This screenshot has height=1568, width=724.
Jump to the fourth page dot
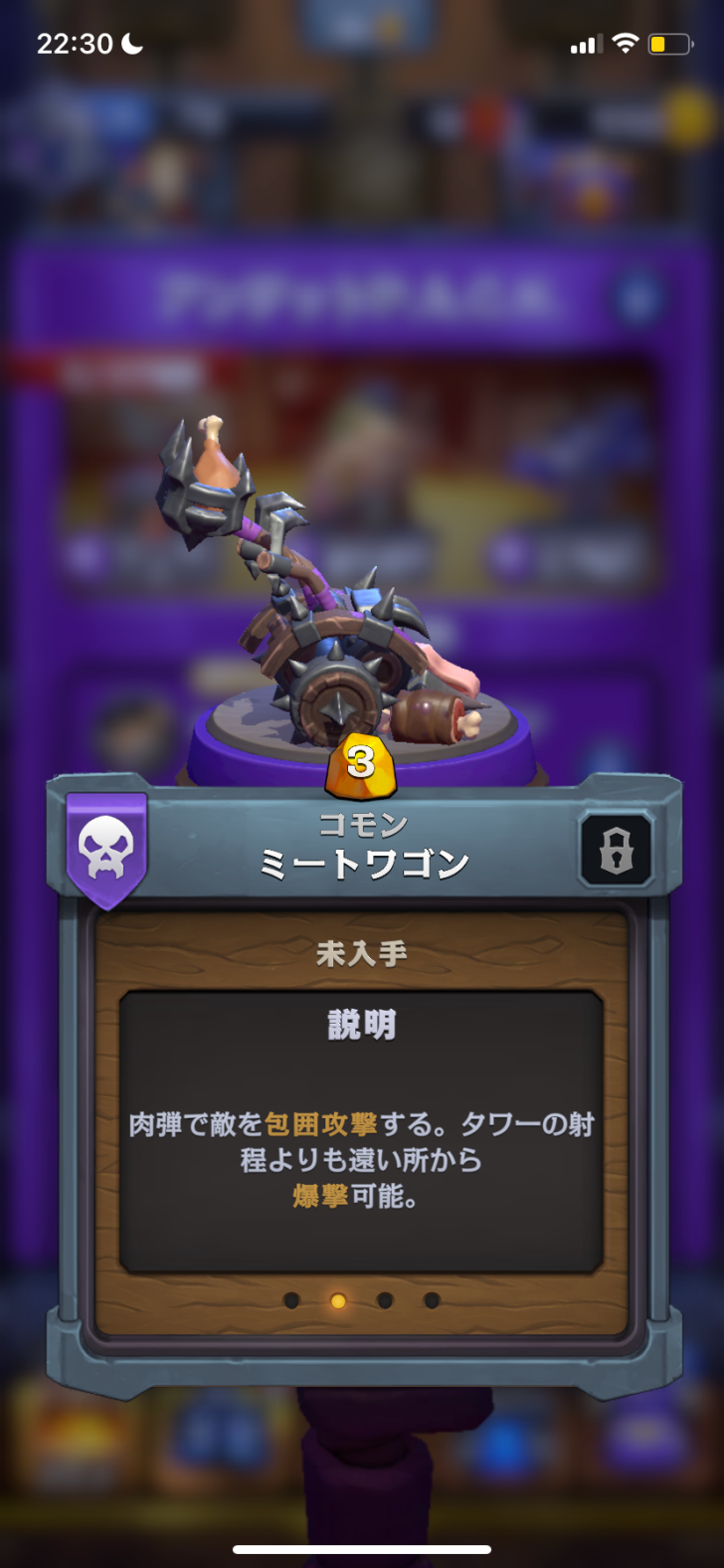coord(432,1300)
